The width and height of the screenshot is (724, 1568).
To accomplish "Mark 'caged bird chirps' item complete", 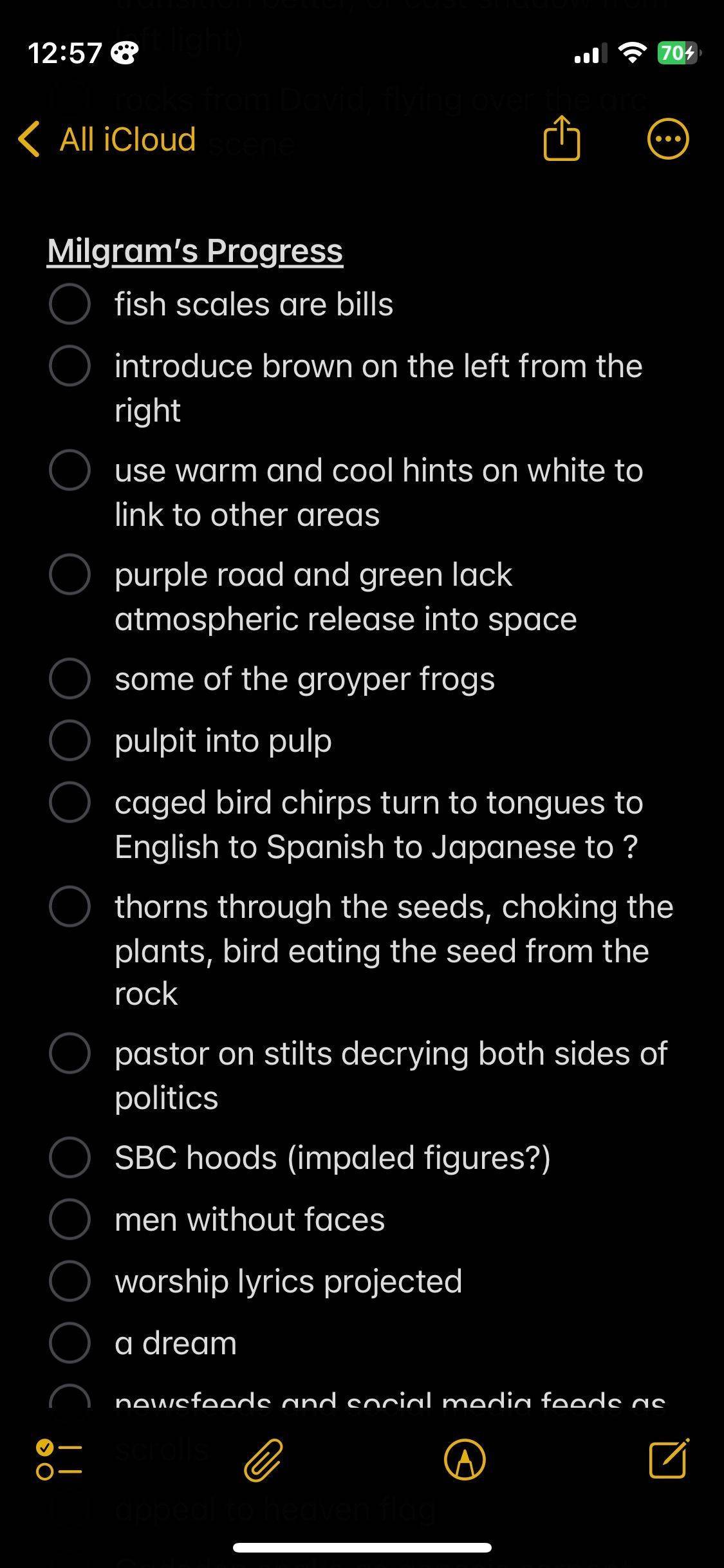I will pyautogui.click(x=70, y=802).
